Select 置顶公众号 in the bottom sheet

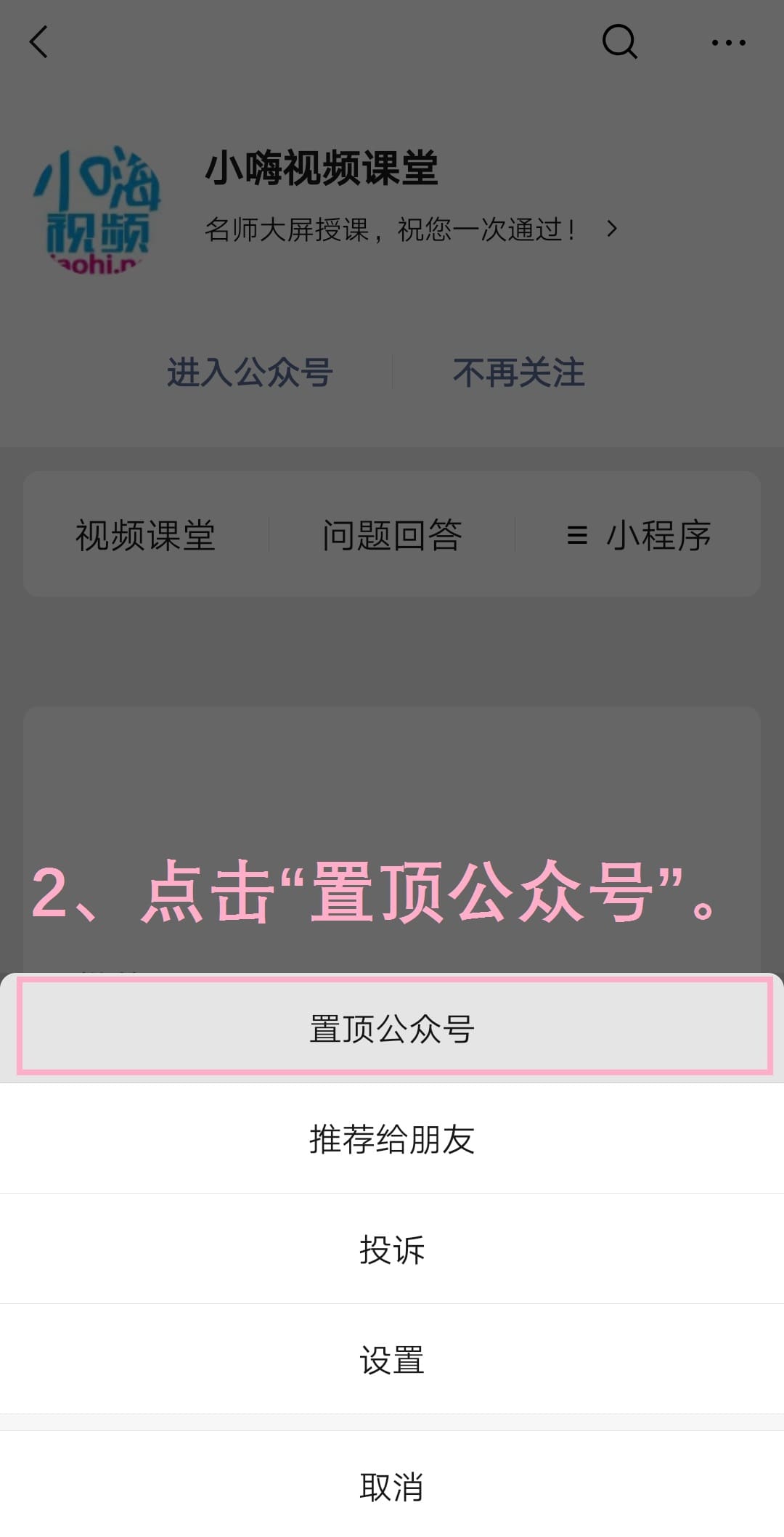coord(392,1028)
